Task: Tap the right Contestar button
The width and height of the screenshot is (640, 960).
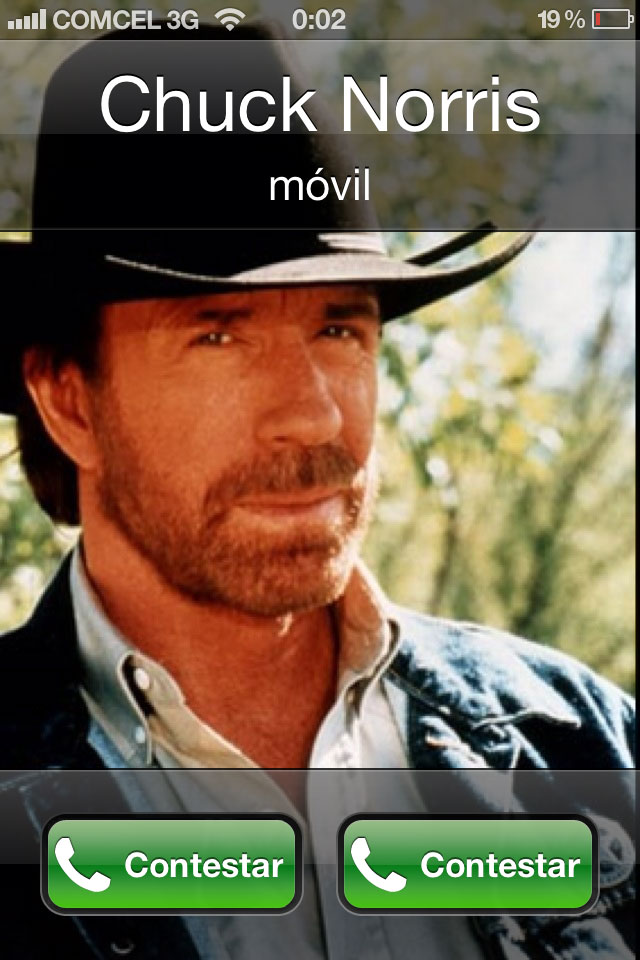Action: 468,865
